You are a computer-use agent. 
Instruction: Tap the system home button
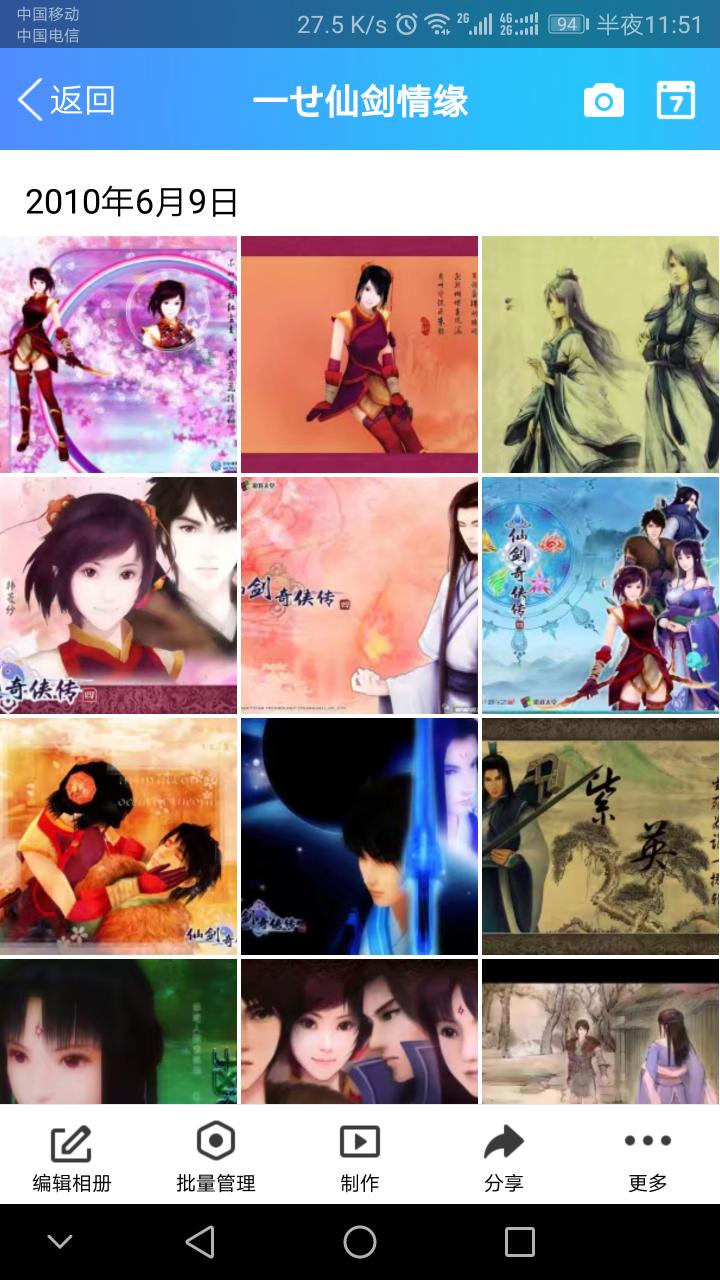pos(360,1242)
